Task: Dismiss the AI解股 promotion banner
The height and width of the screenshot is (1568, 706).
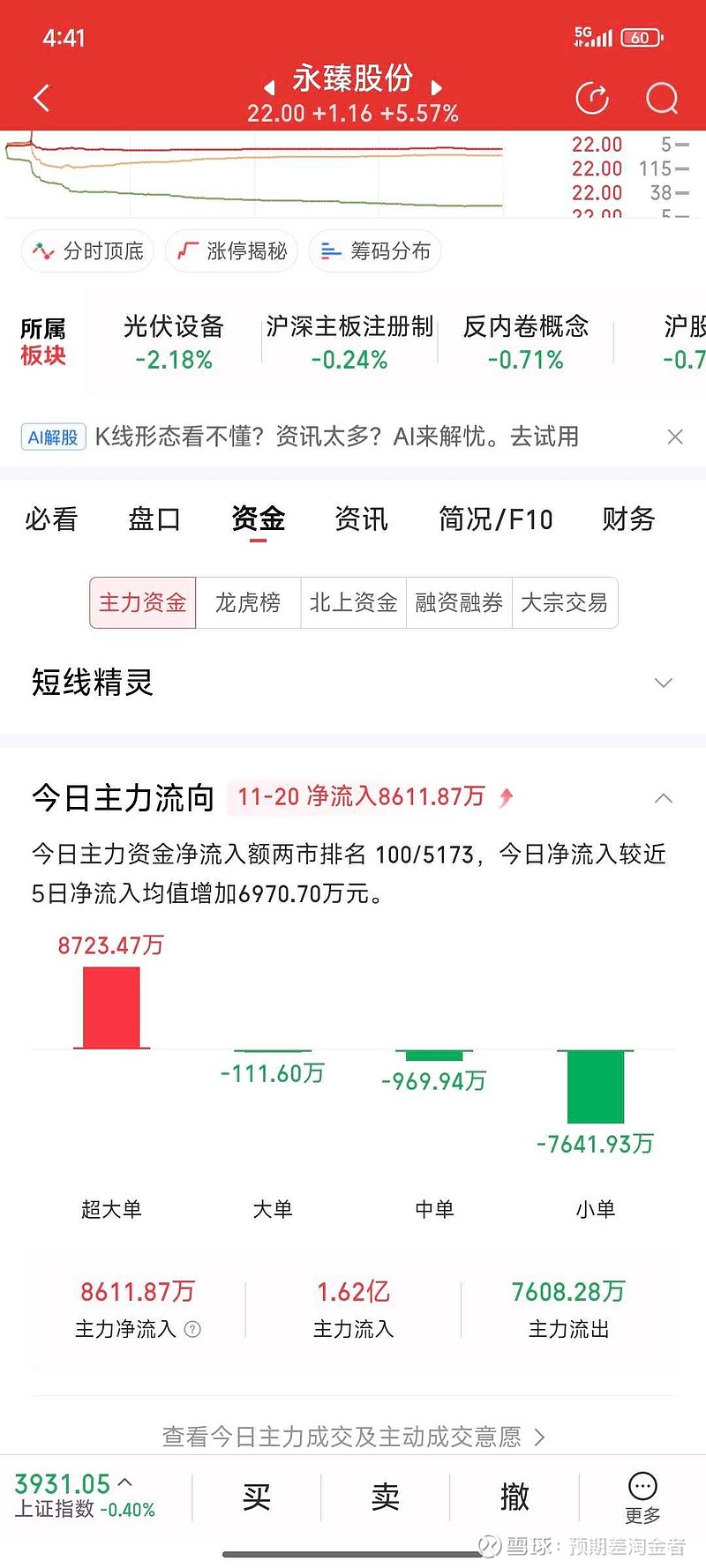Action: (x=675, y=437)
